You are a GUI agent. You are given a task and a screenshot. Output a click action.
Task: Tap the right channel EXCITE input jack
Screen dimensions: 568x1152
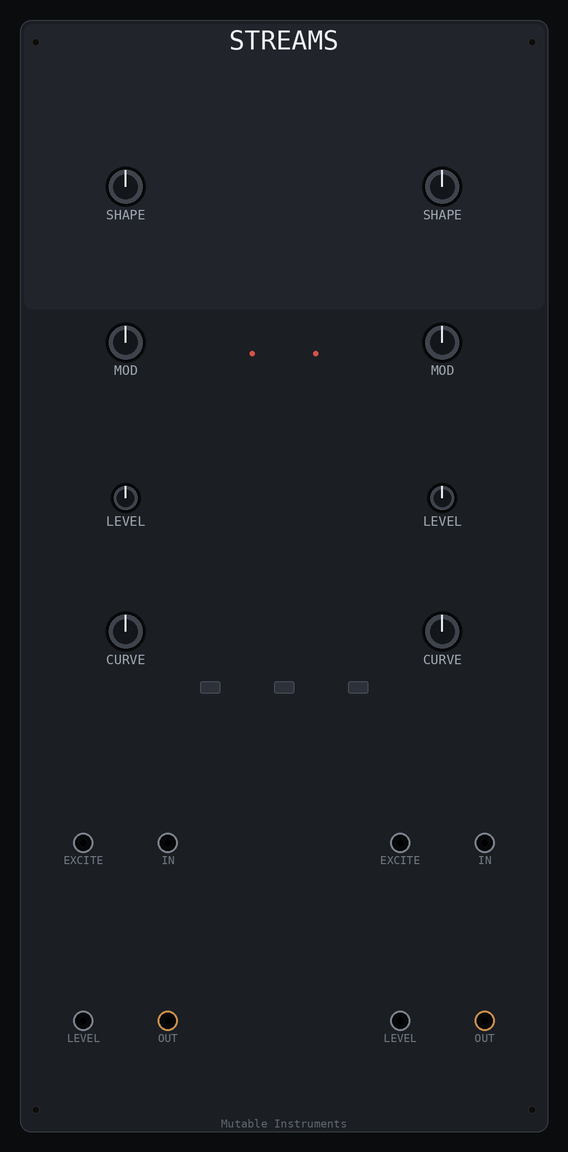400,843
